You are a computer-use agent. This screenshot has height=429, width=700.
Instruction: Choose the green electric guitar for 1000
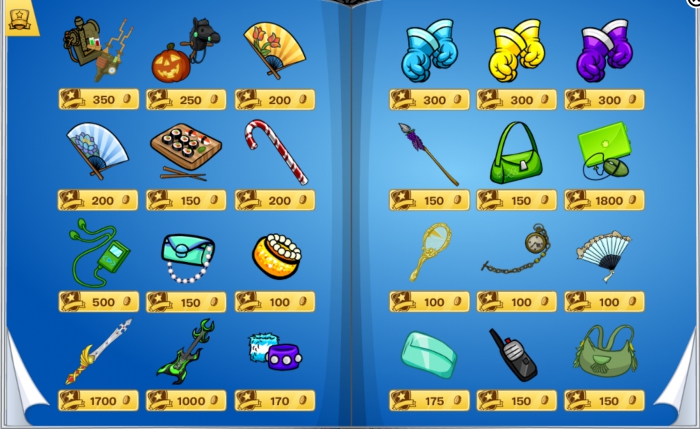coord(186,352)
